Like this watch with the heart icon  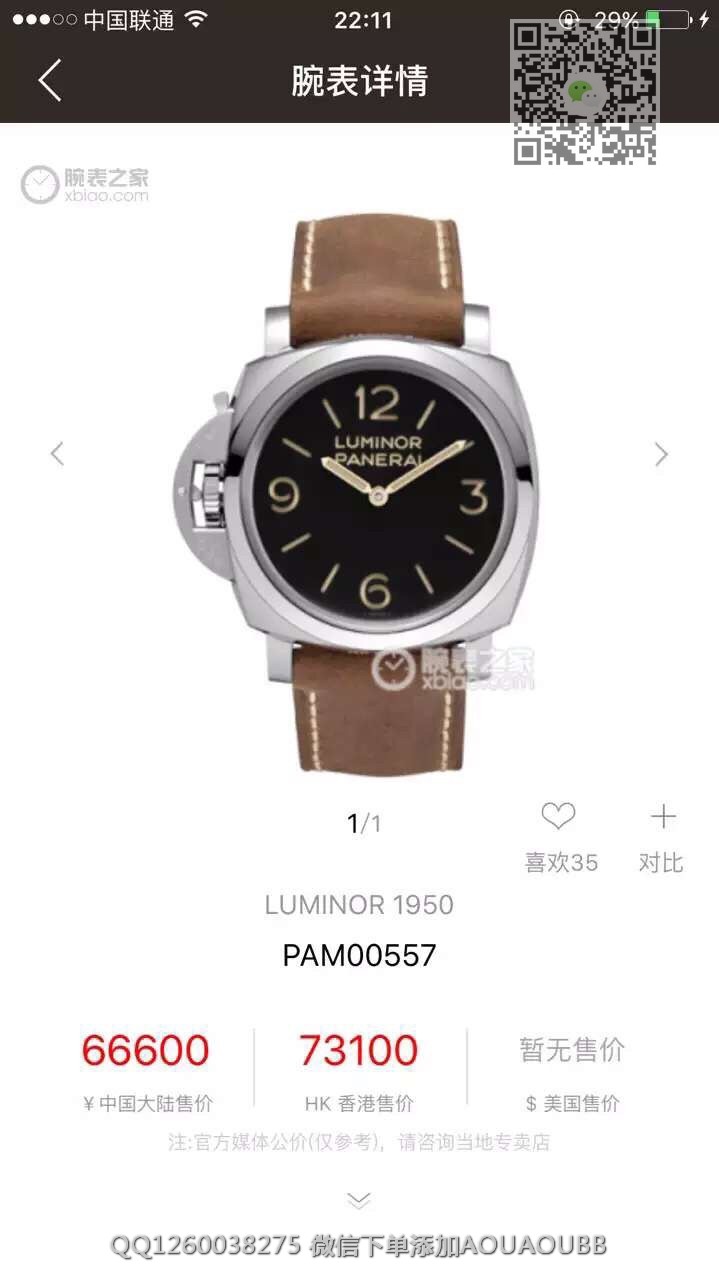[558, 818]
